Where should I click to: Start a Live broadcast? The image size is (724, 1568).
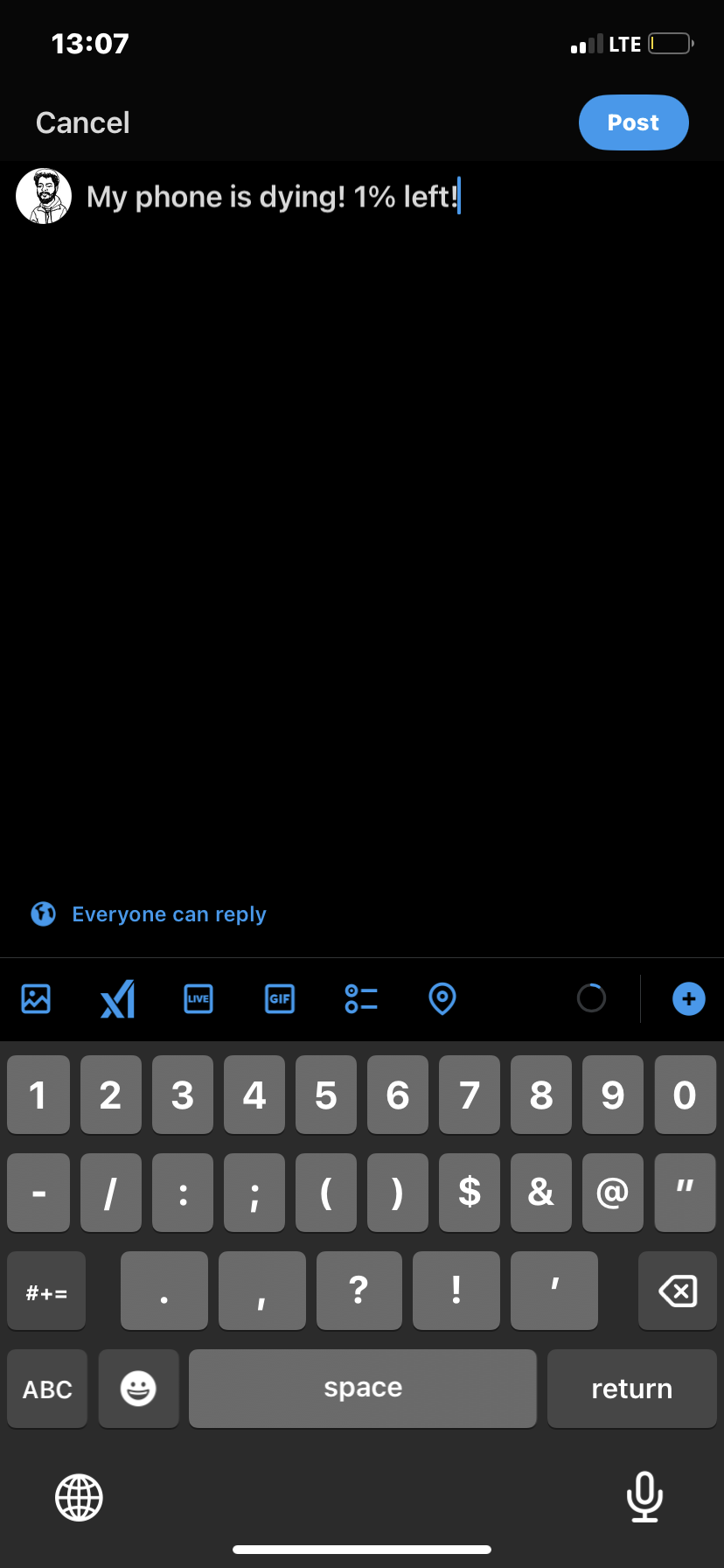198,998
